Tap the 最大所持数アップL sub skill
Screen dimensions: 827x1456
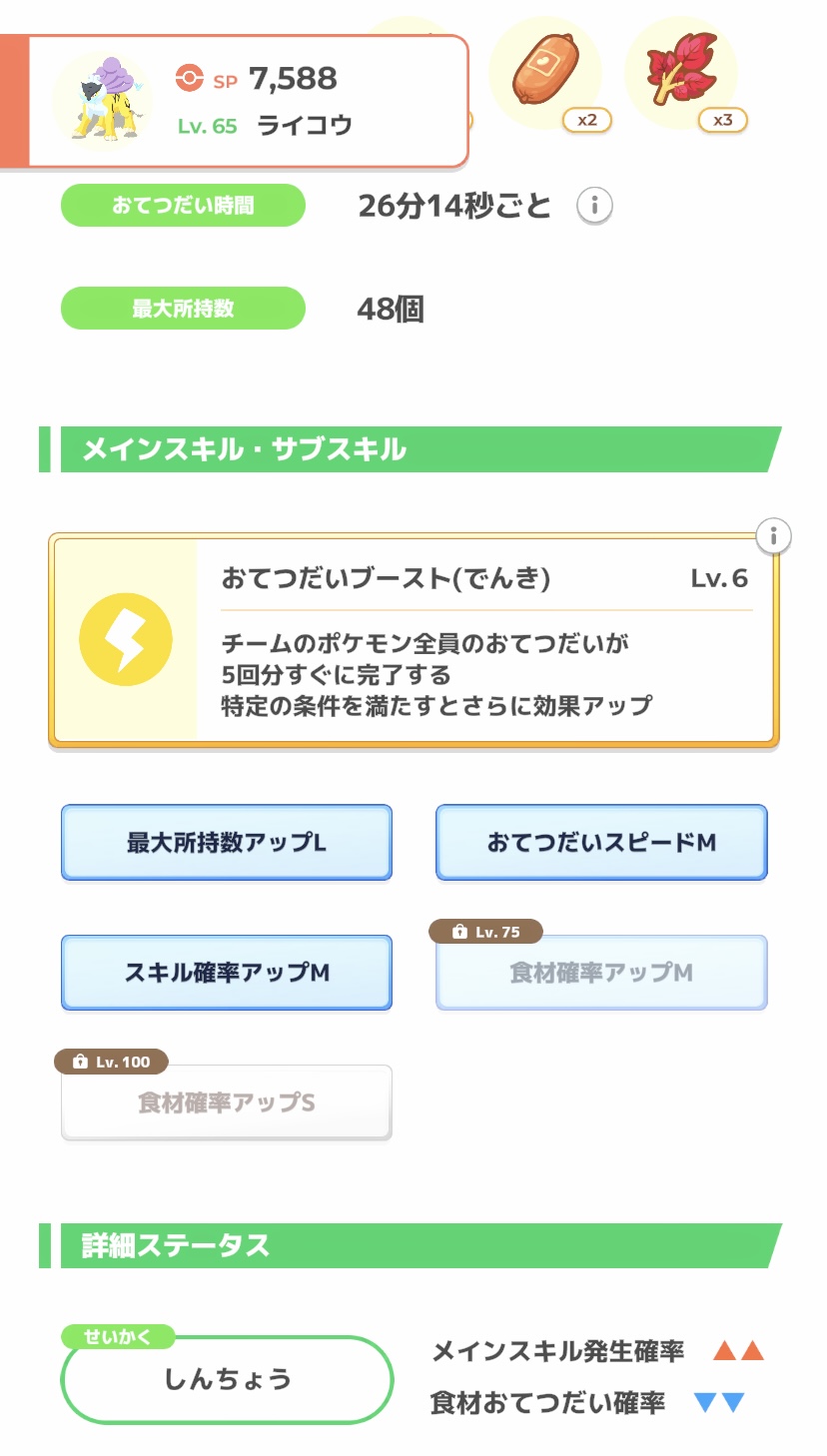[227, 843]
